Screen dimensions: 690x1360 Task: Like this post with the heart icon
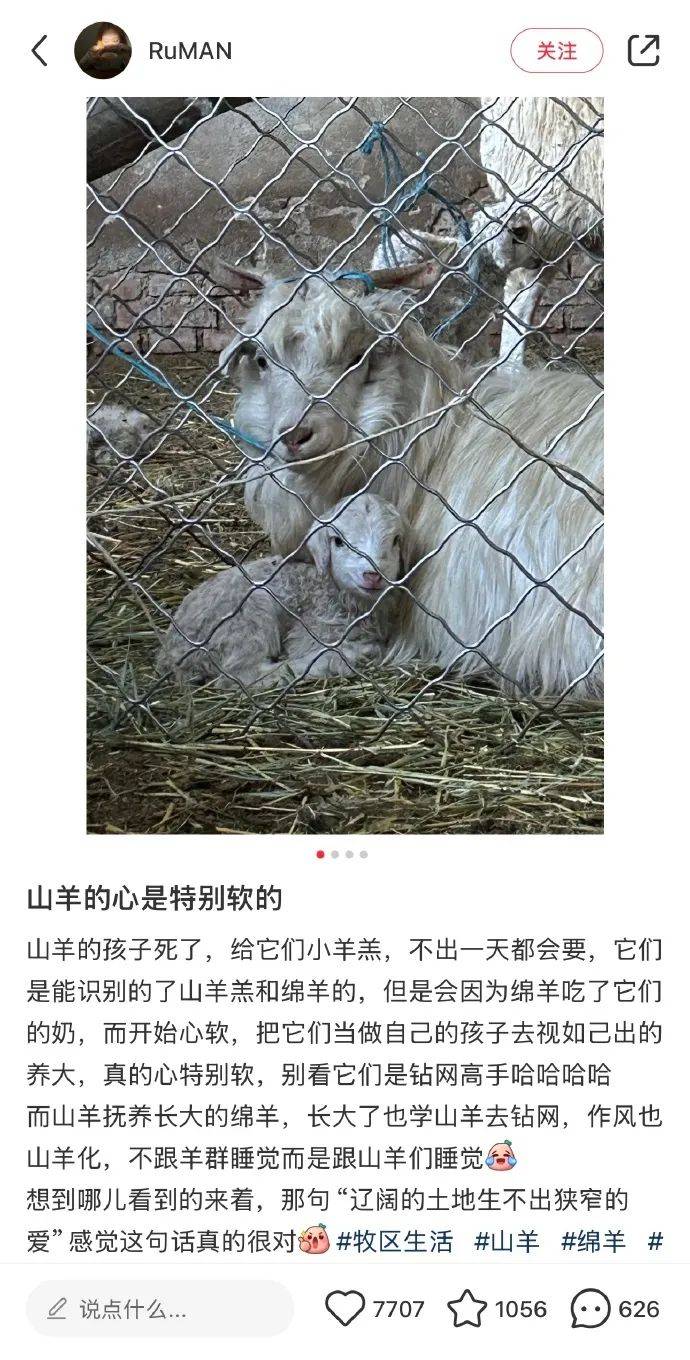coord(346,1309)
